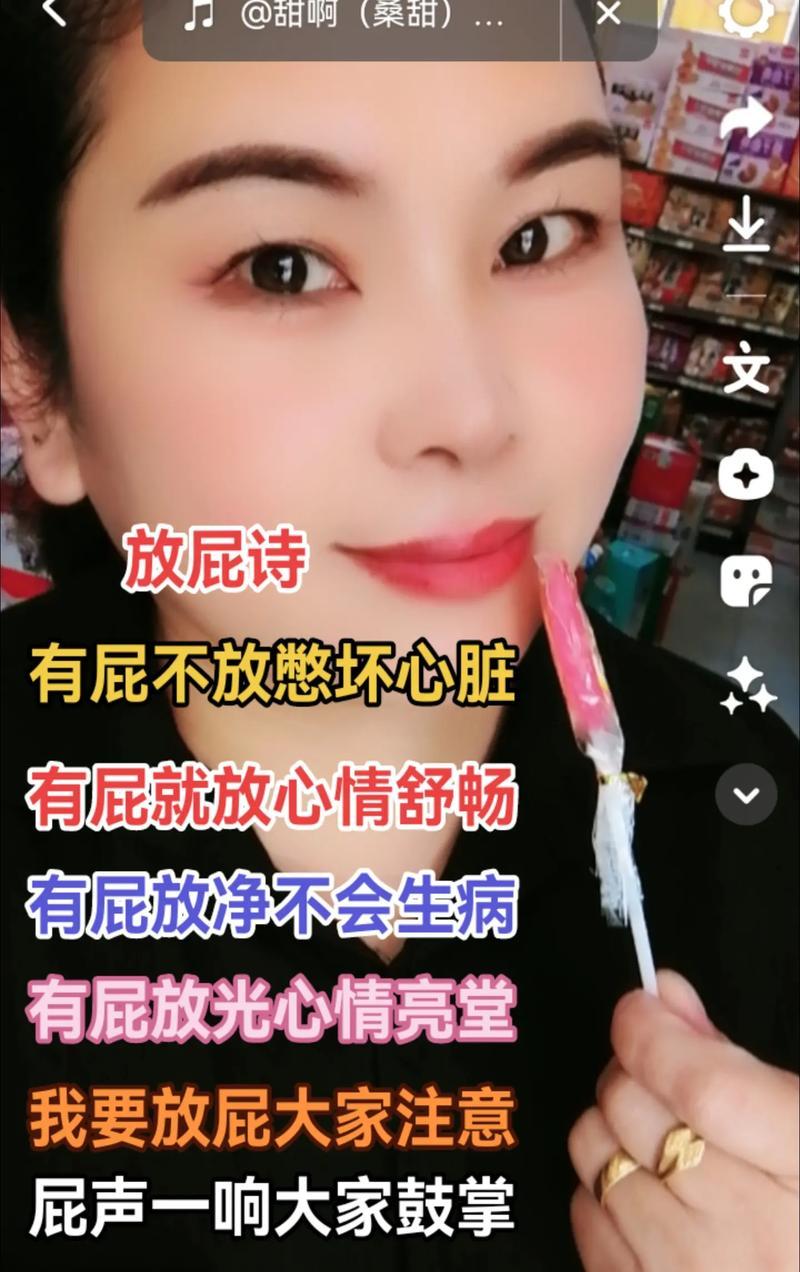Viewport: 800px width, 1272px height.
Task: Open the stickers tool
Action: pyautogui.click(x=746, y=581)
